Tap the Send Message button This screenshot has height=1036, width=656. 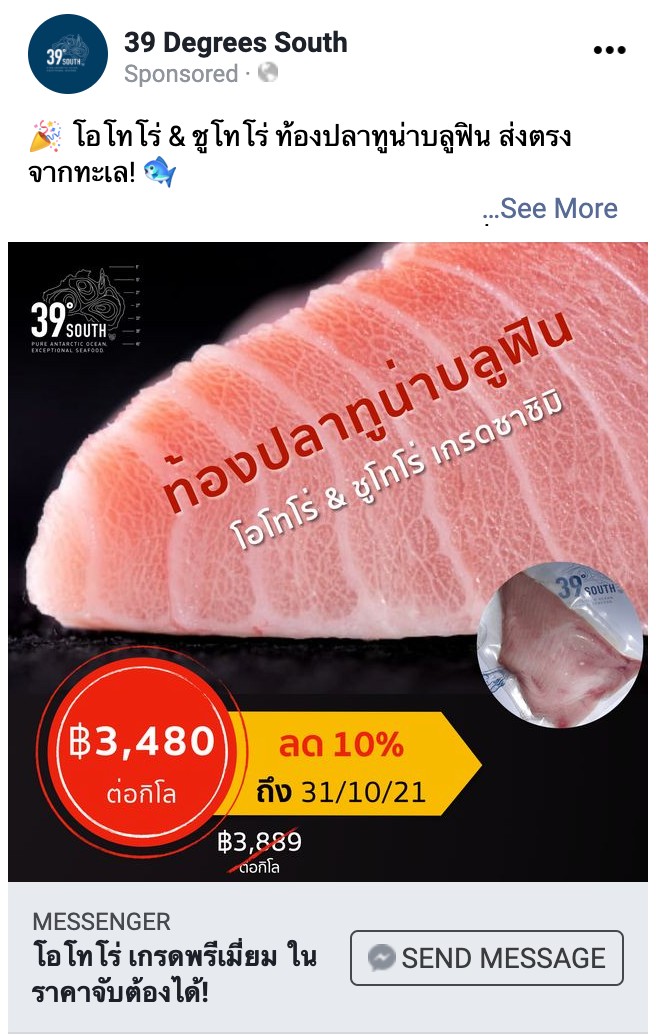pos(486,958)
